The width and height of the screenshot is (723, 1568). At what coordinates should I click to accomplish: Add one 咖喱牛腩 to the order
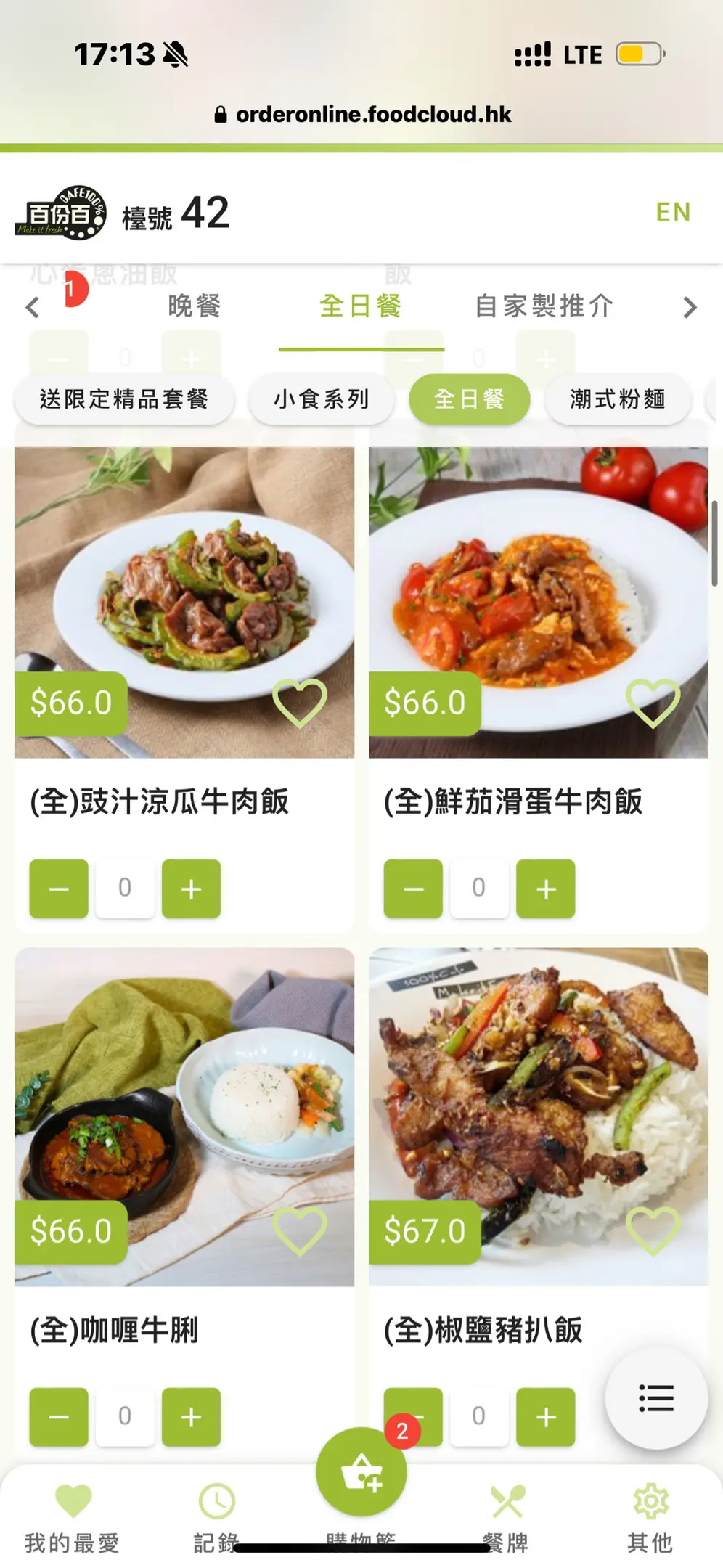point(191,1417)
